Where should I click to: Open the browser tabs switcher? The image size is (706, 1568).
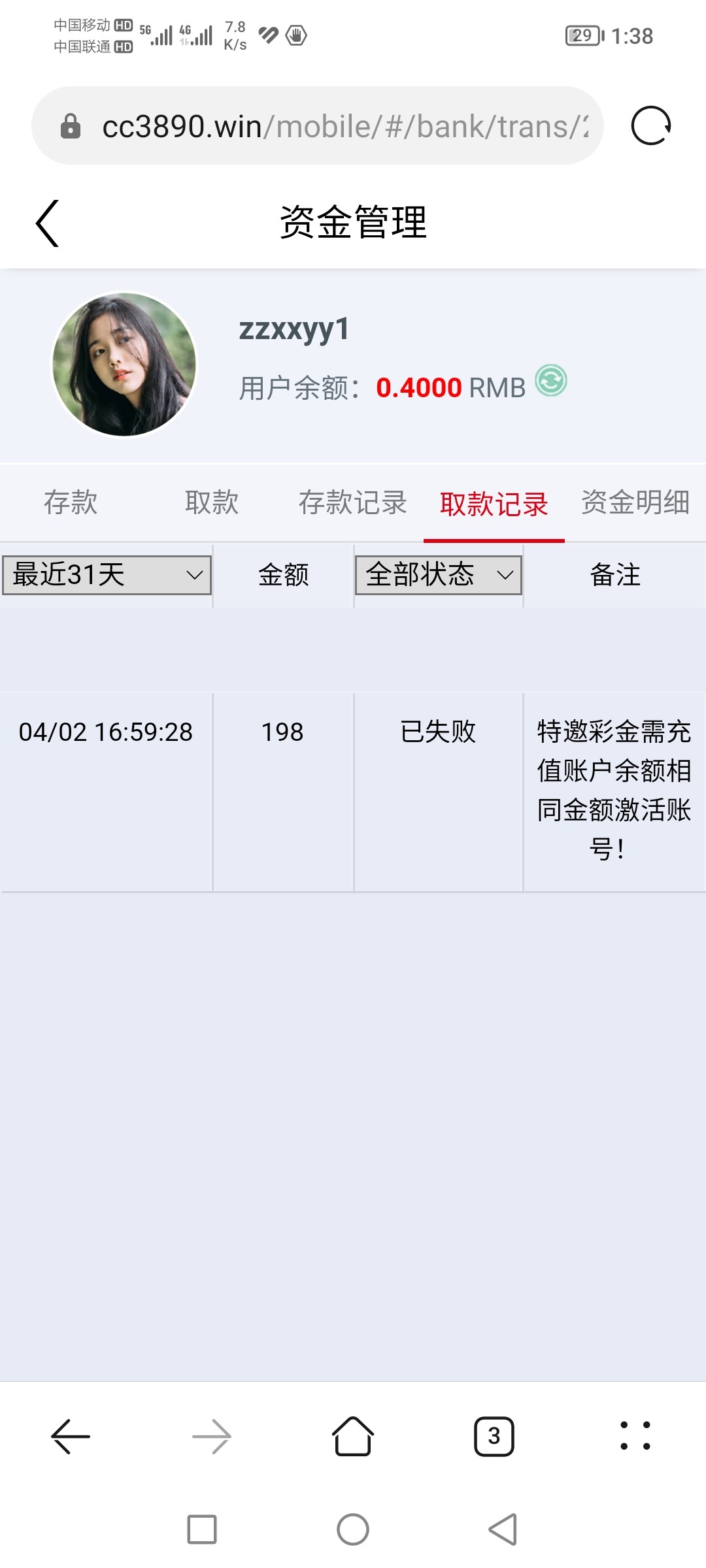494,1436
